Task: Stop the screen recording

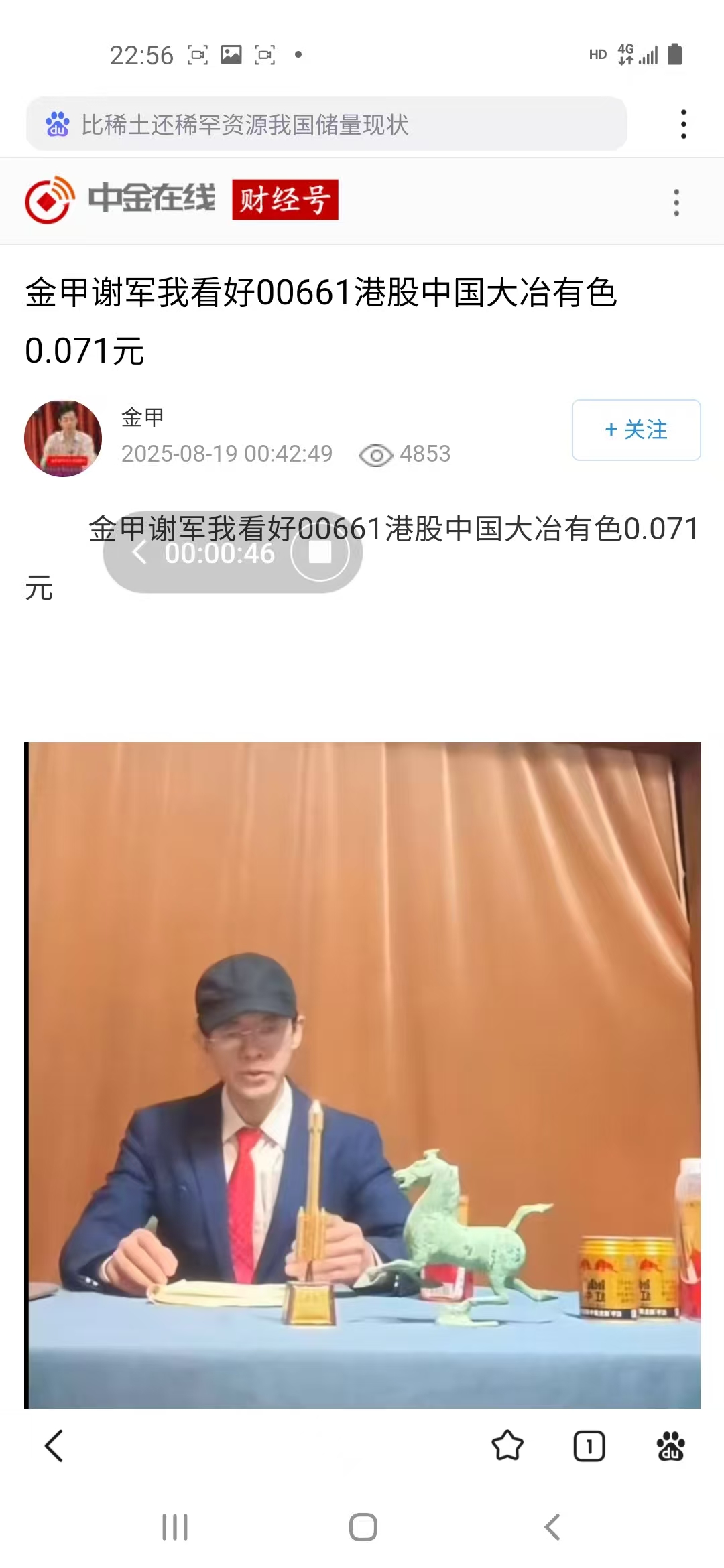Action: coord(320,553)
